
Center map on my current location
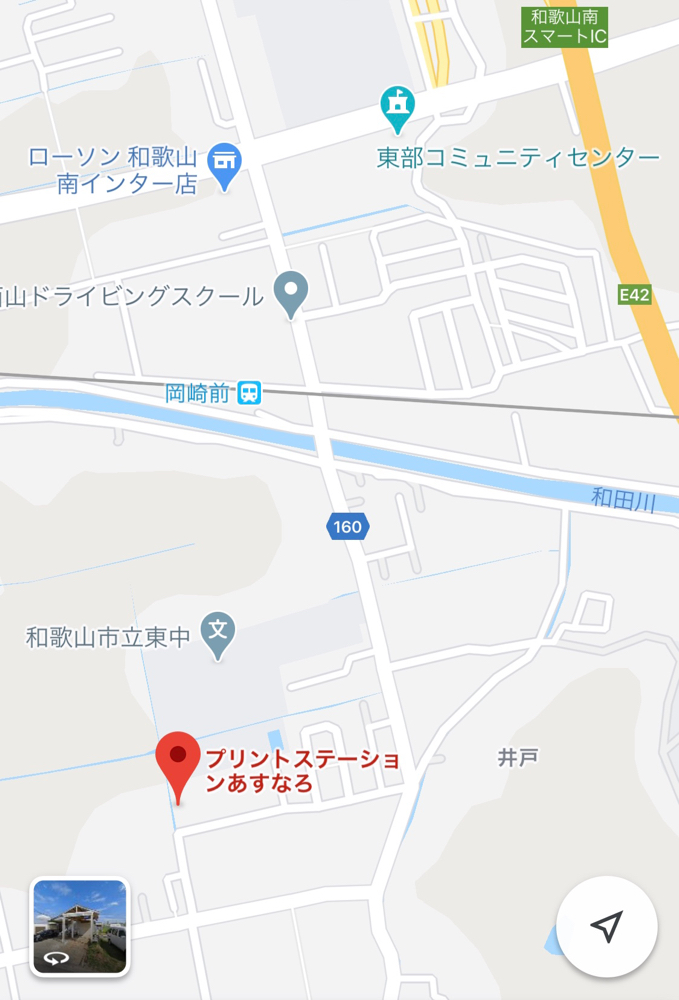(x=606, y=927)
